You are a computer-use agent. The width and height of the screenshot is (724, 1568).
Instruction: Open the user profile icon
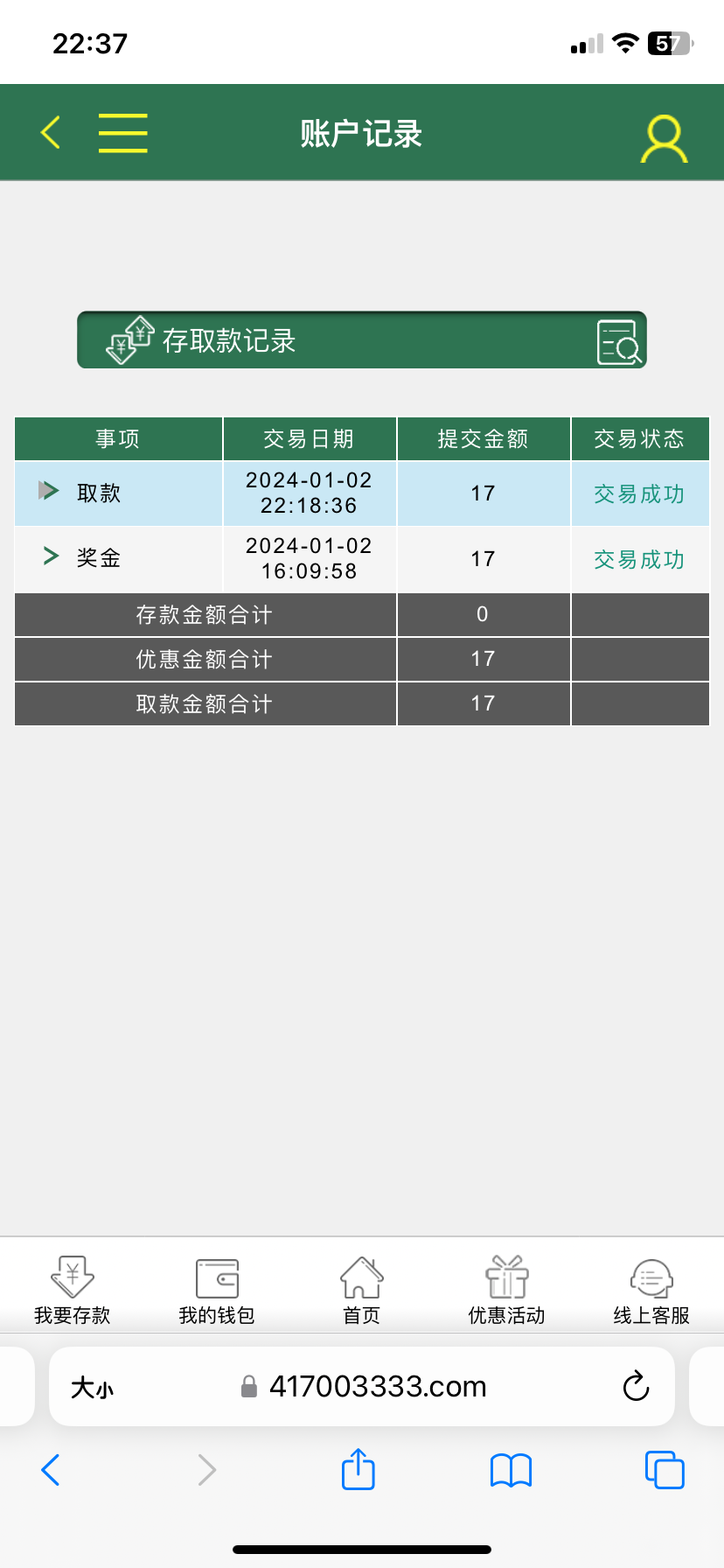(x=665, y=139)
